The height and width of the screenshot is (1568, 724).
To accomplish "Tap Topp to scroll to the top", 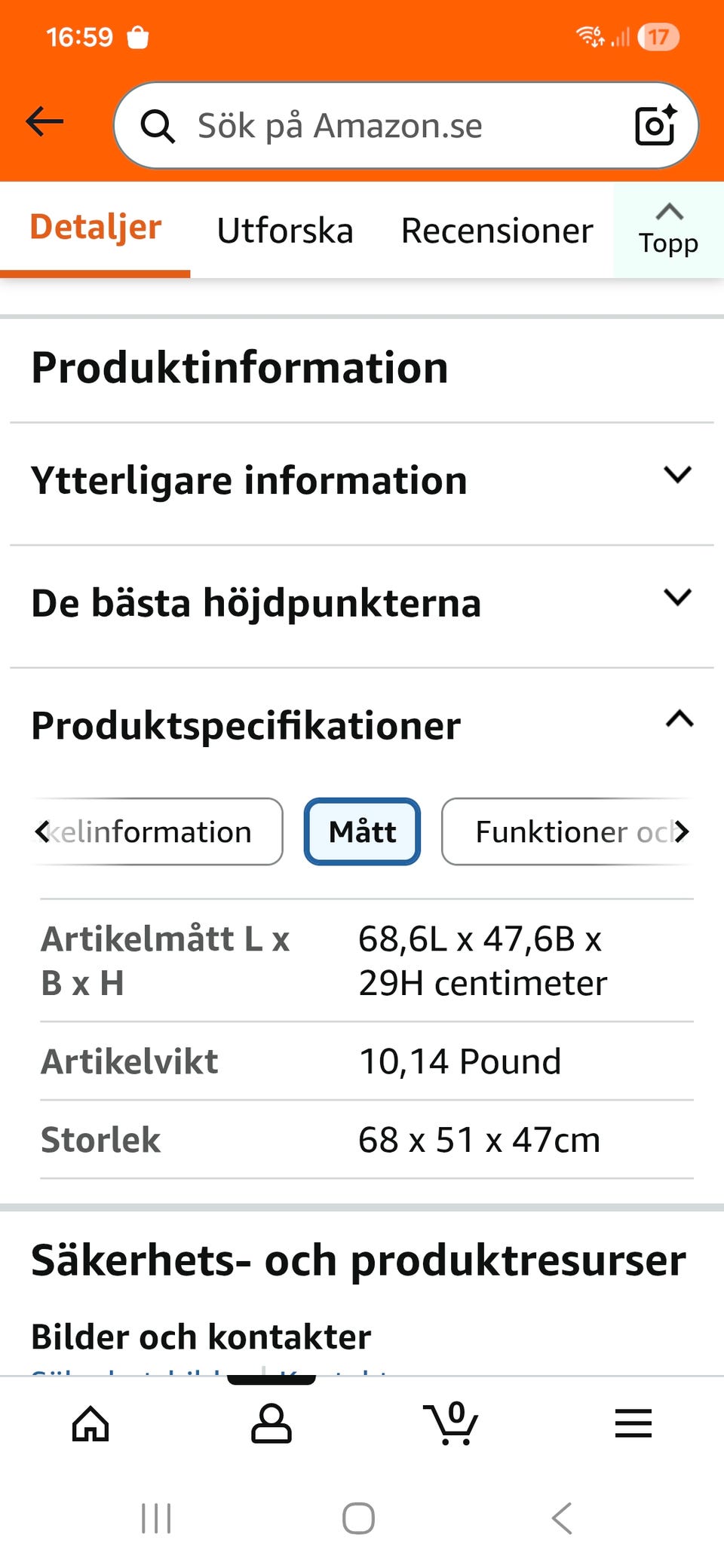I will pos(667,228).
